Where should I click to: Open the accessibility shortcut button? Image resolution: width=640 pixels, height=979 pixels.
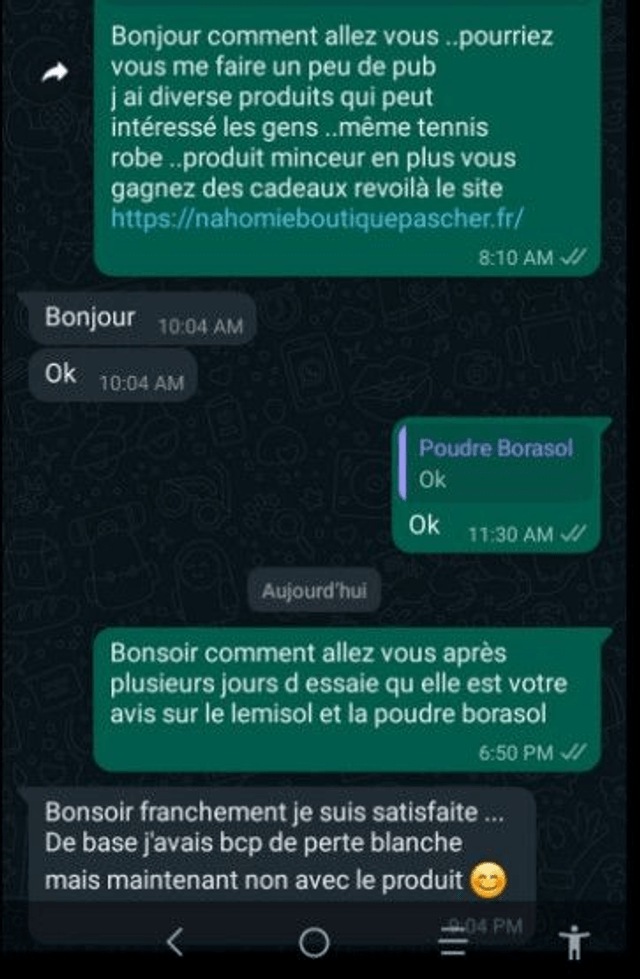point(576,942)
